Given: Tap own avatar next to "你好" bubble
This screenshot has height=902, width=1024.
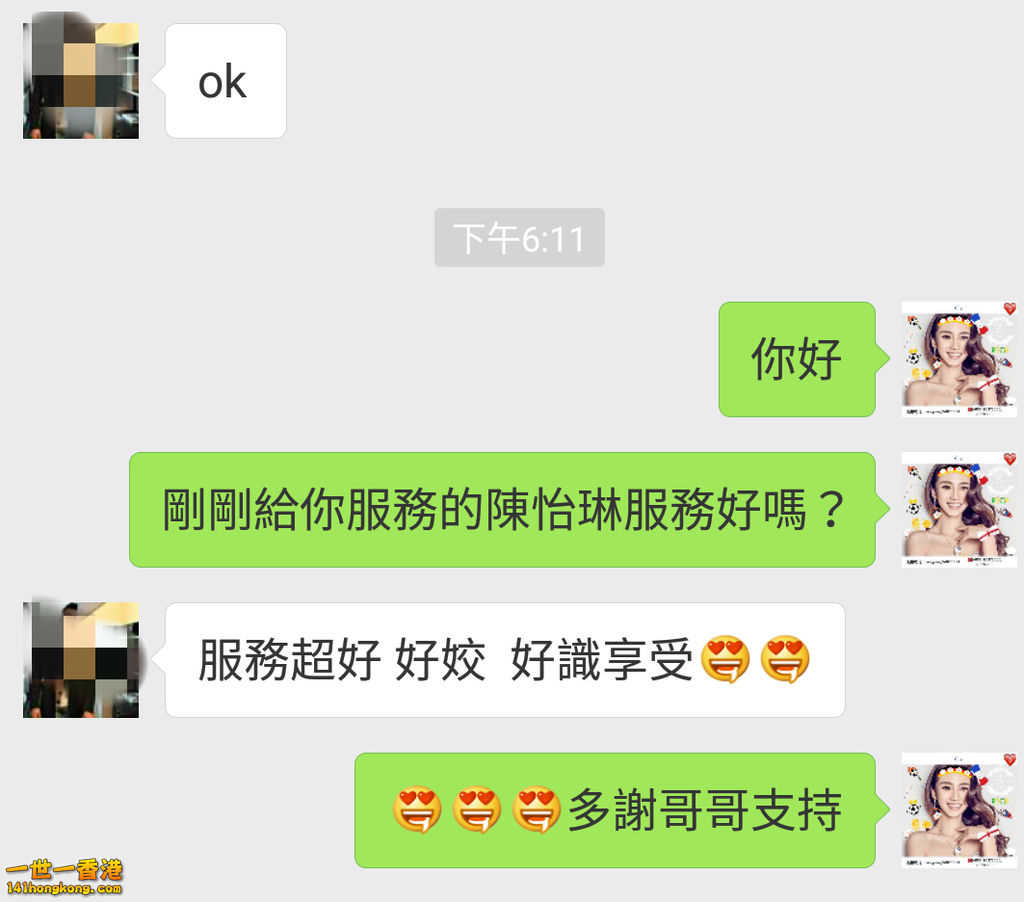Looking at the screenshot, I should point(959,359).
